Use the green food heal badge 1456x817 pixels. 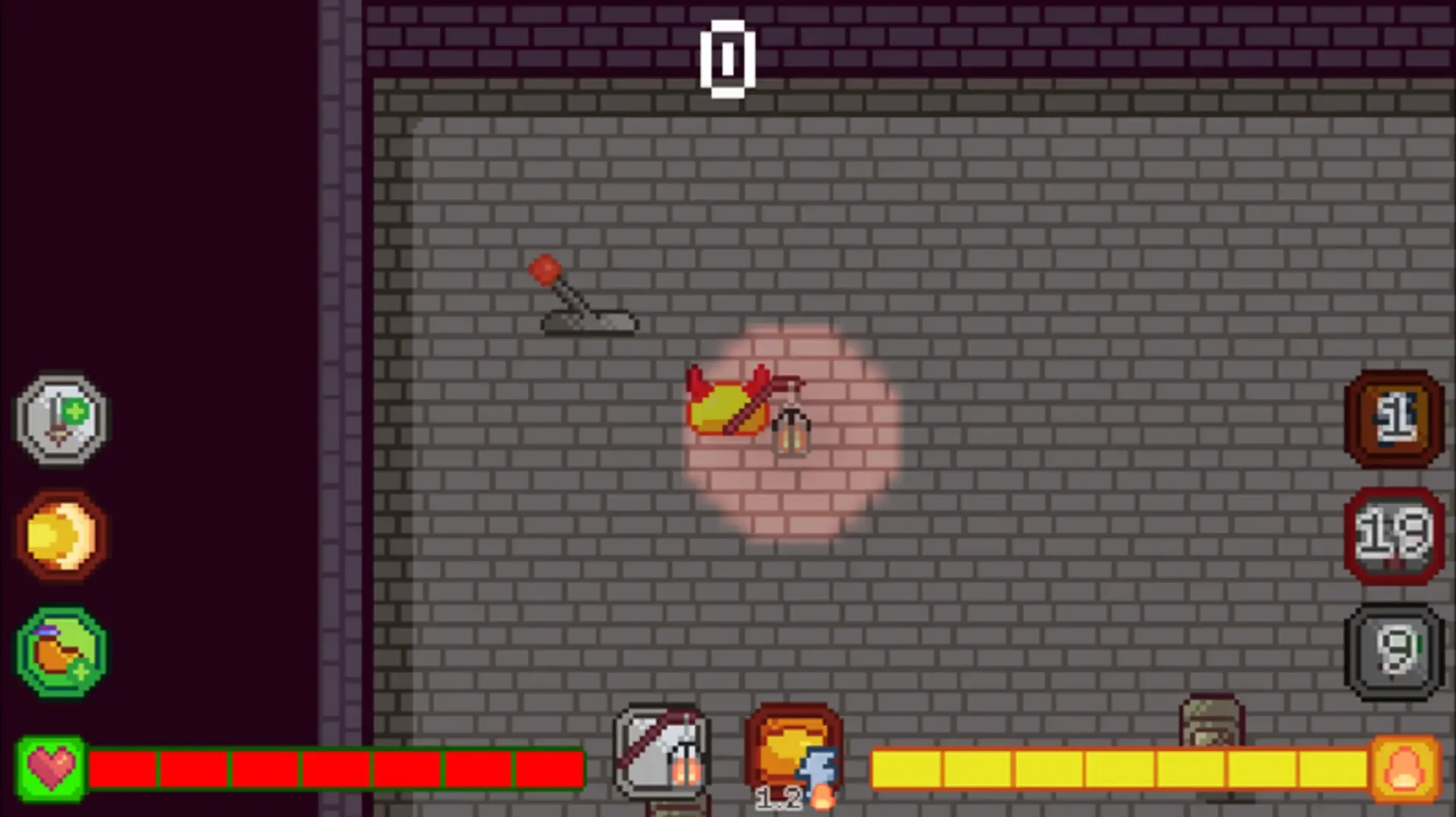[61, 653]
